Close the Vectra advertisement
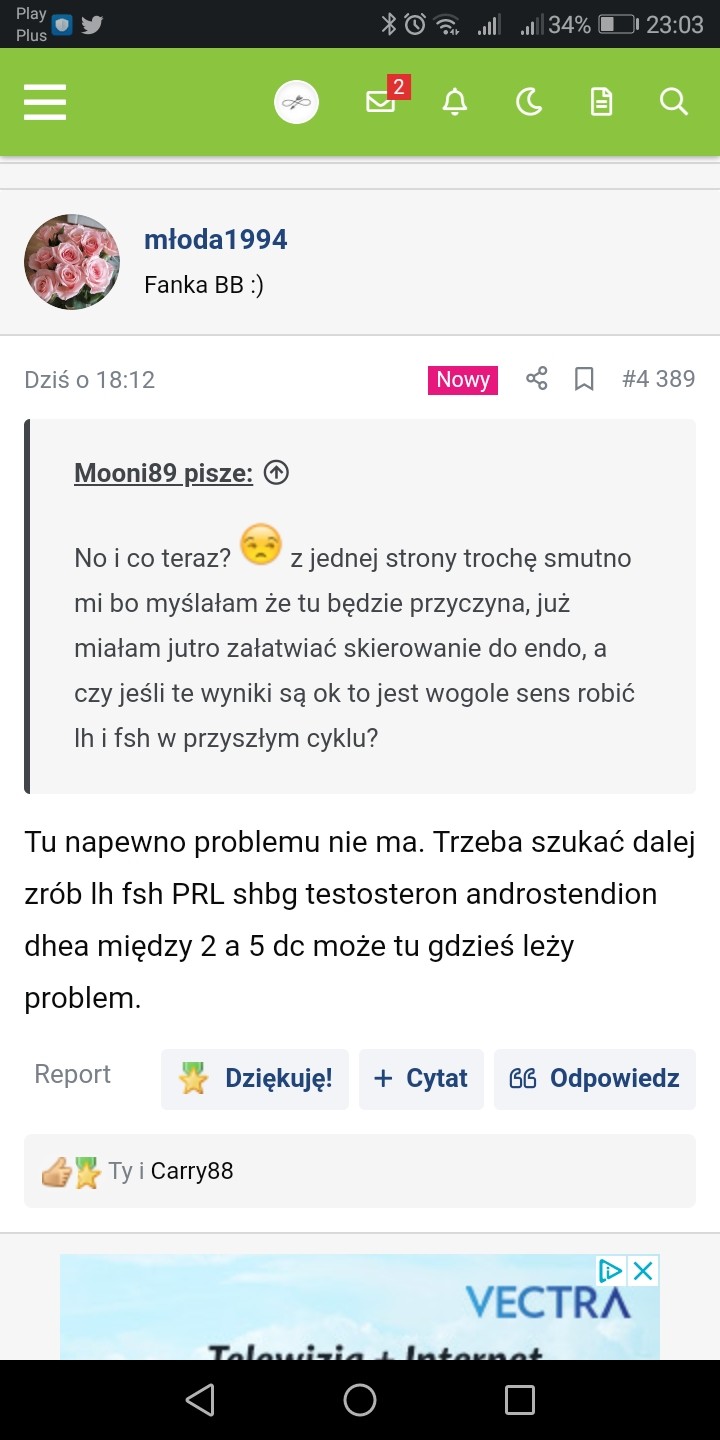Viewport: 720px width, 1440px height. coord(644,1271)
